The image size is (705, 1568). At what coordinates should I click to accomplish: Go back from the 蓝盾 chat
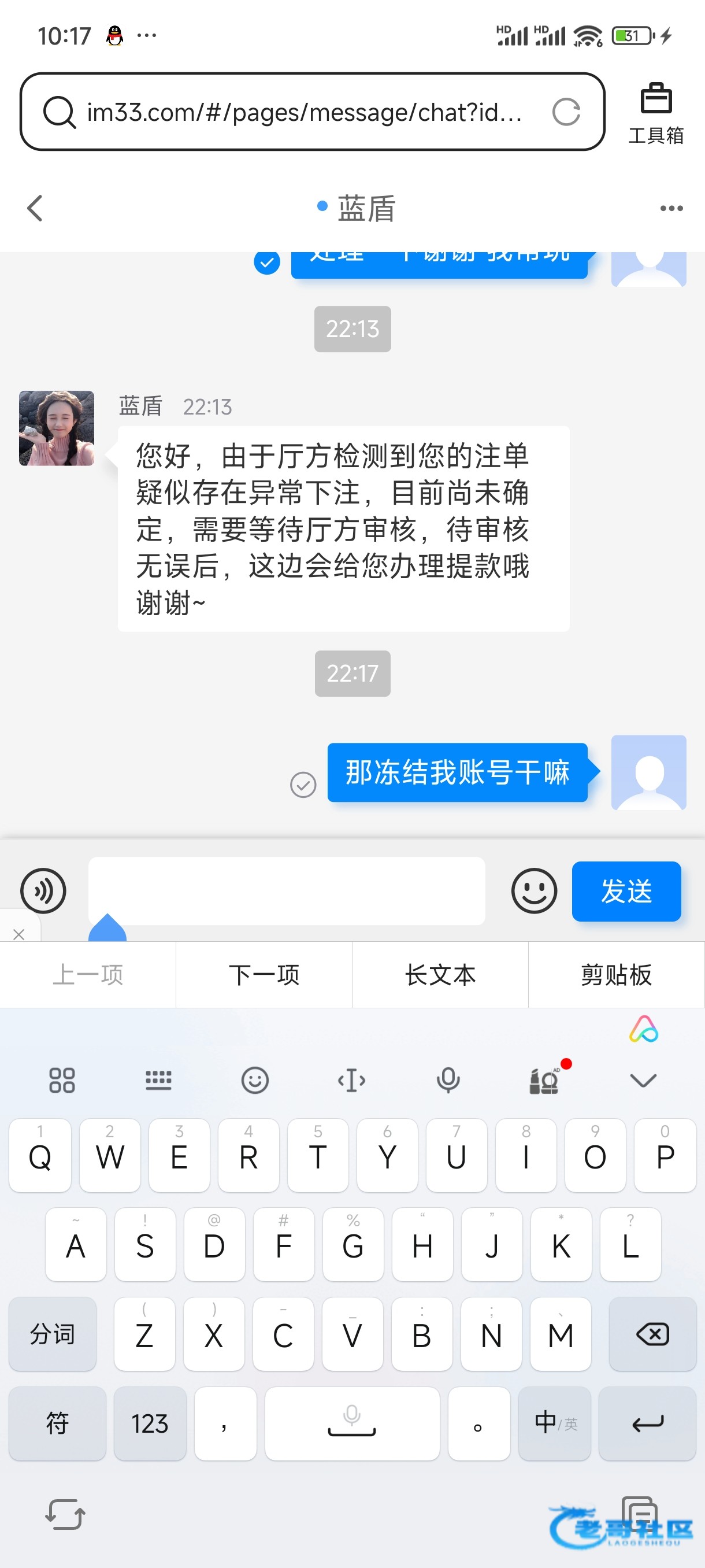tap(35, 208)
